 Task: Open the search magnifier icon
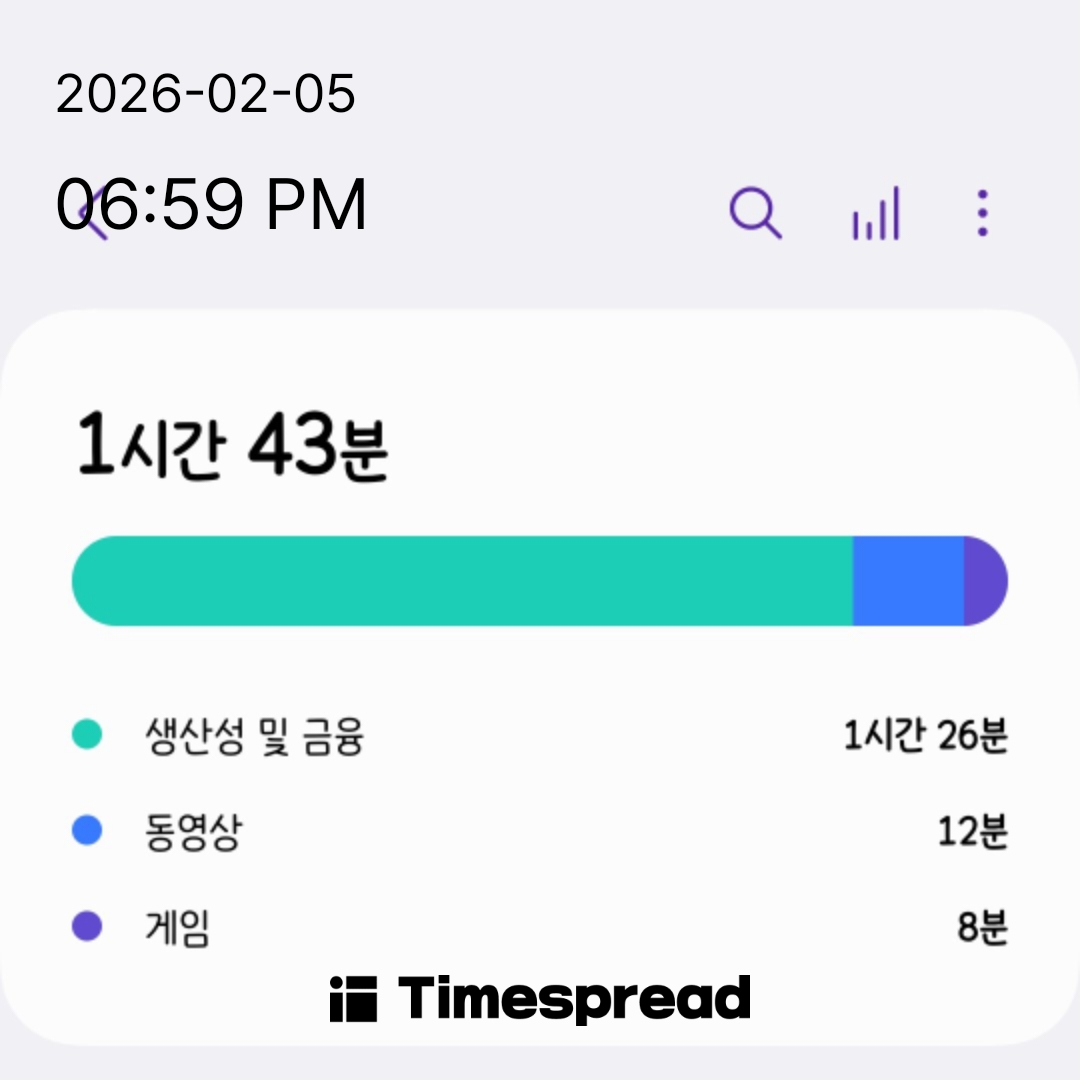pos(755,213)
